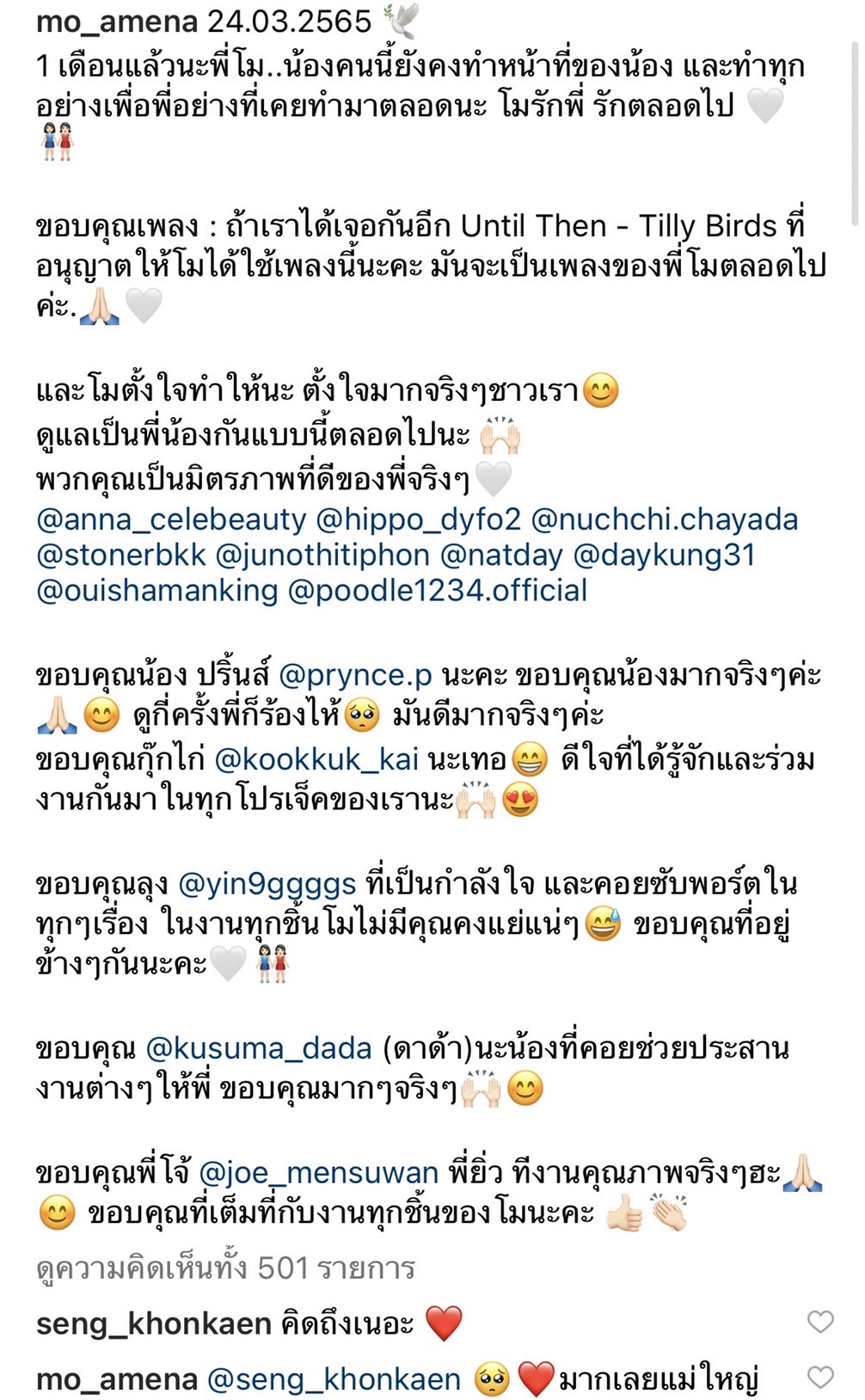Open the @seng_khonkaen mention in the reply
Viewport: 865px width, 1400px height.
coord(334,1379)
